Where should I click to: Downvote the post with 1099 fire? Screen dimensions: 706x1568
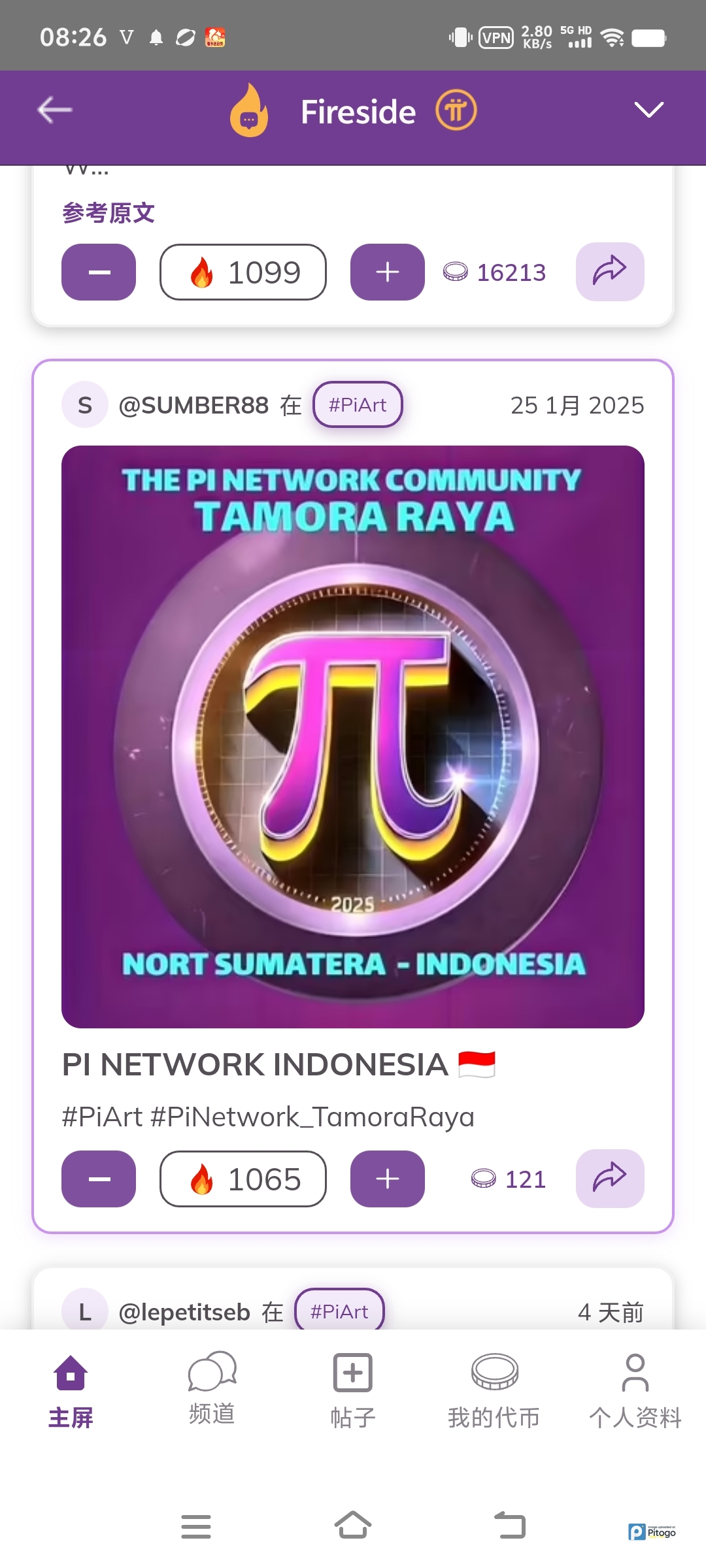click(x=99, y=272)
